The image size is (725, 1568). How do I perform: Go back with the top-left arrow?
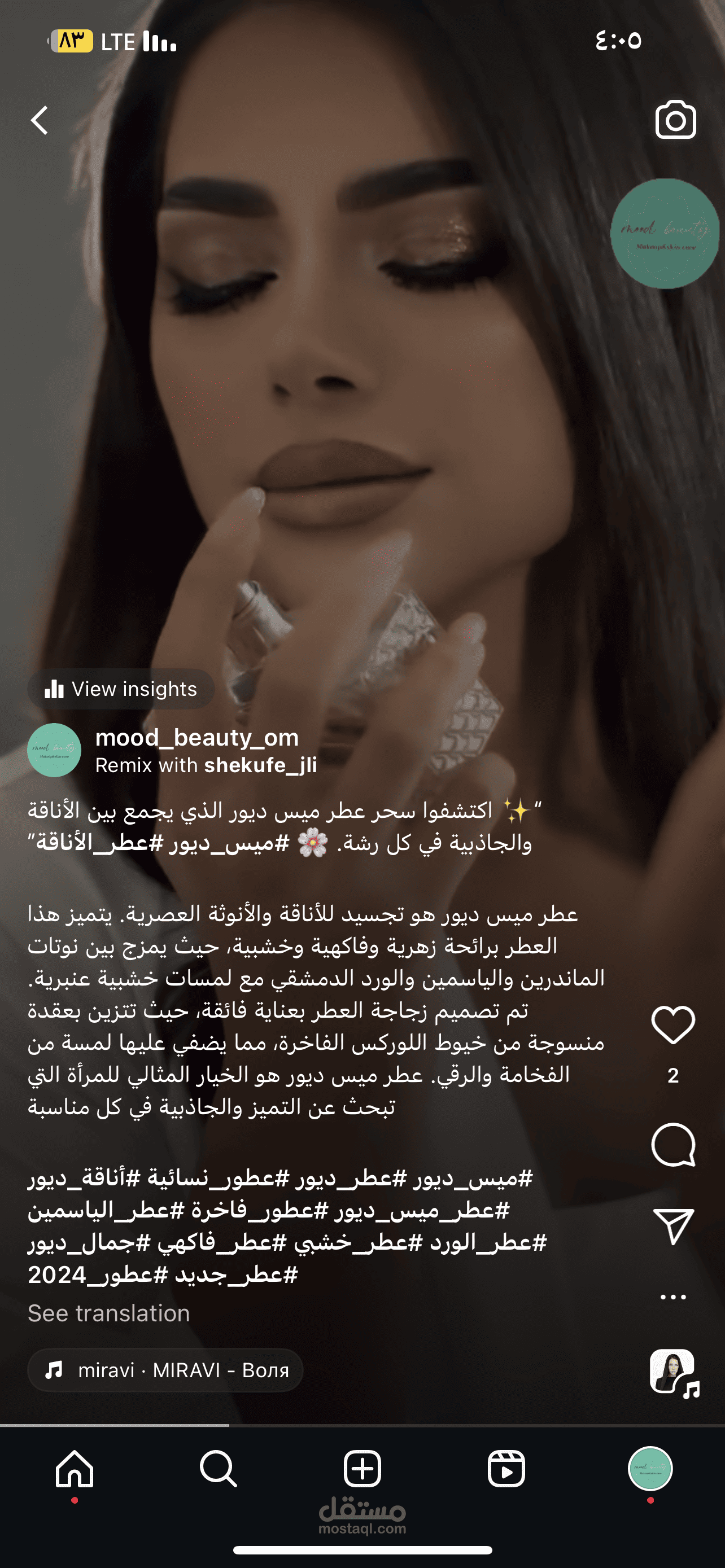(x=40, y=120)
